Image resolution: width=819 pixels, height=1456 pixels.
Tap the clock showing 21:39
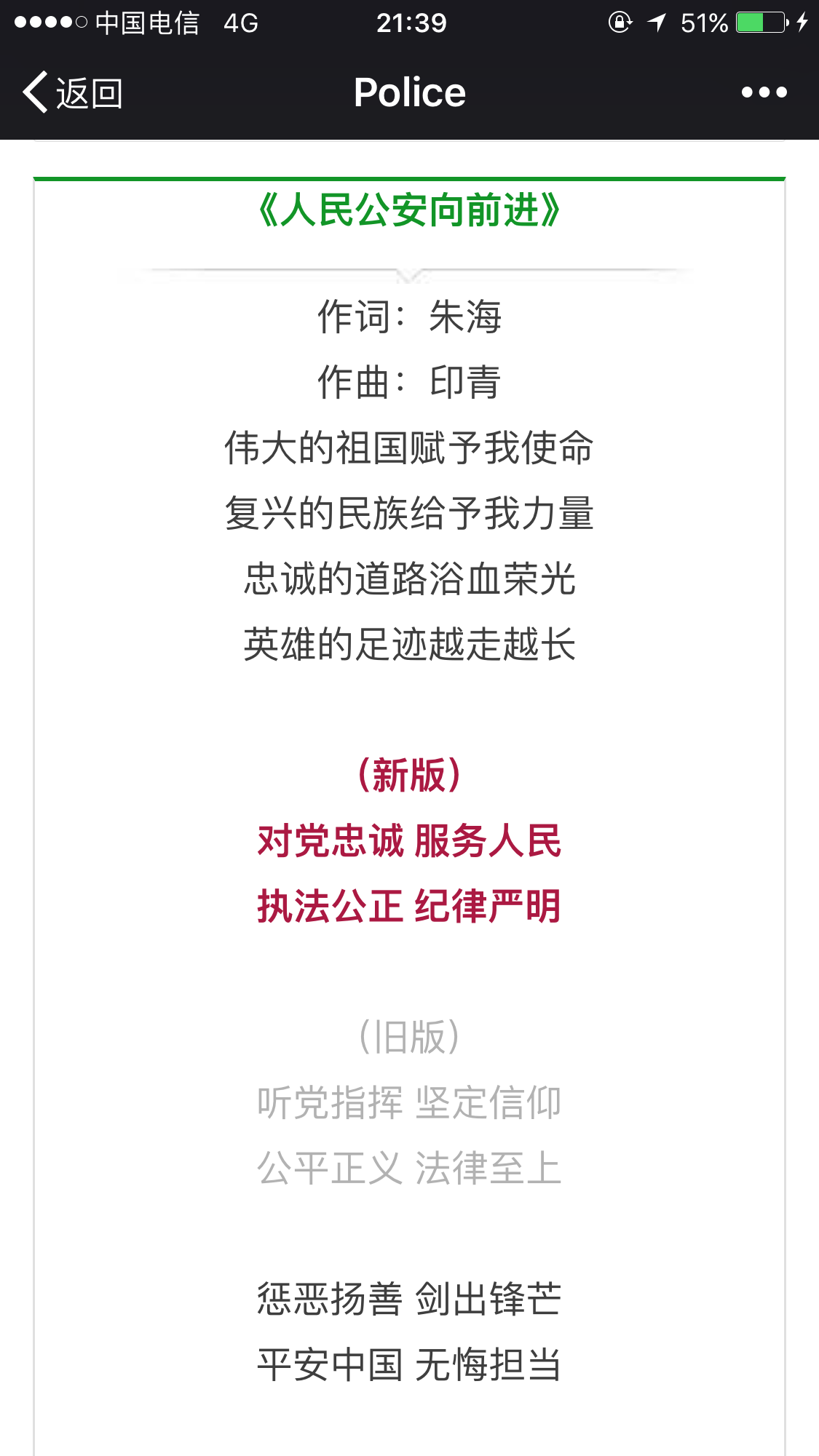[409, 23]
